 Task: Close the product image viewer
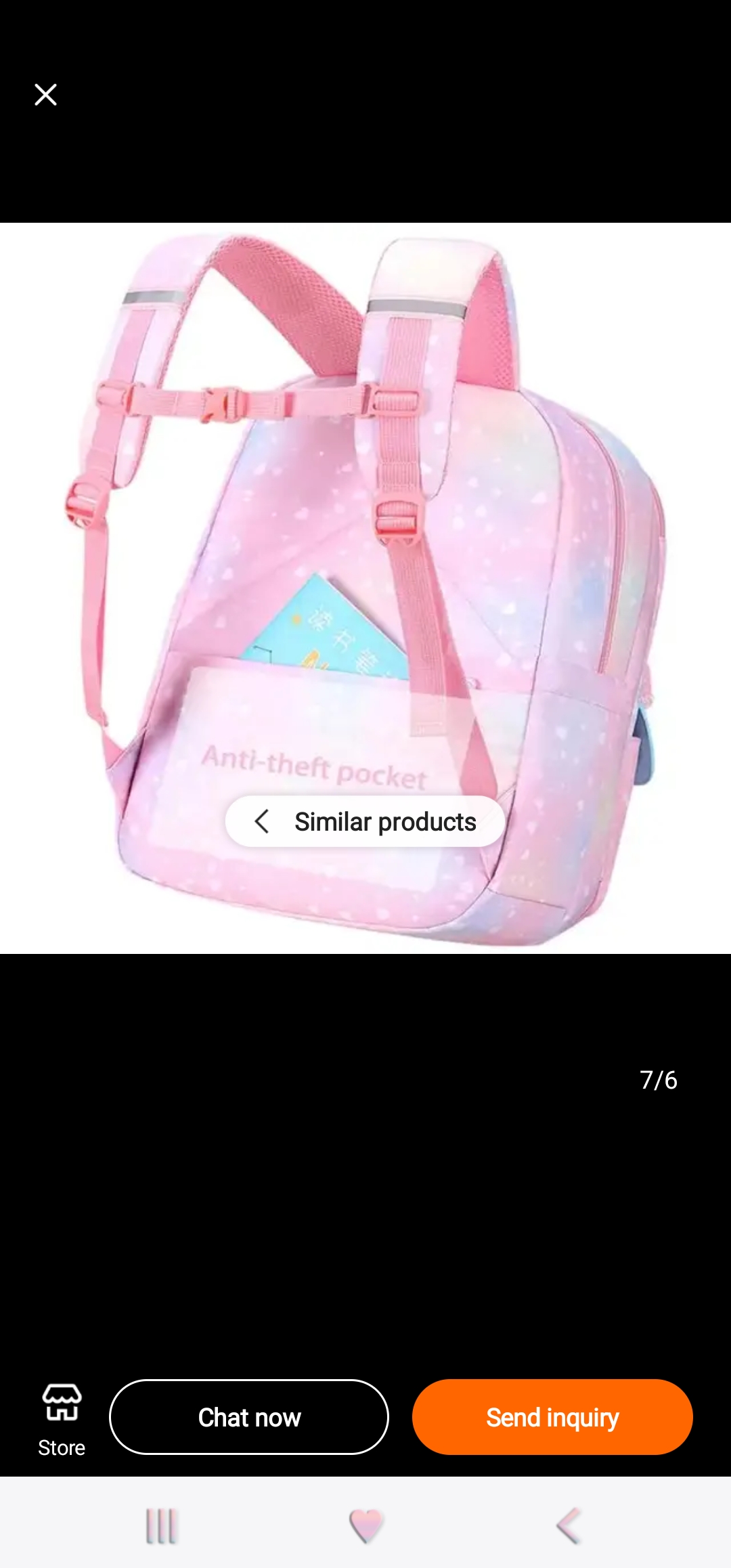[45, 95]
